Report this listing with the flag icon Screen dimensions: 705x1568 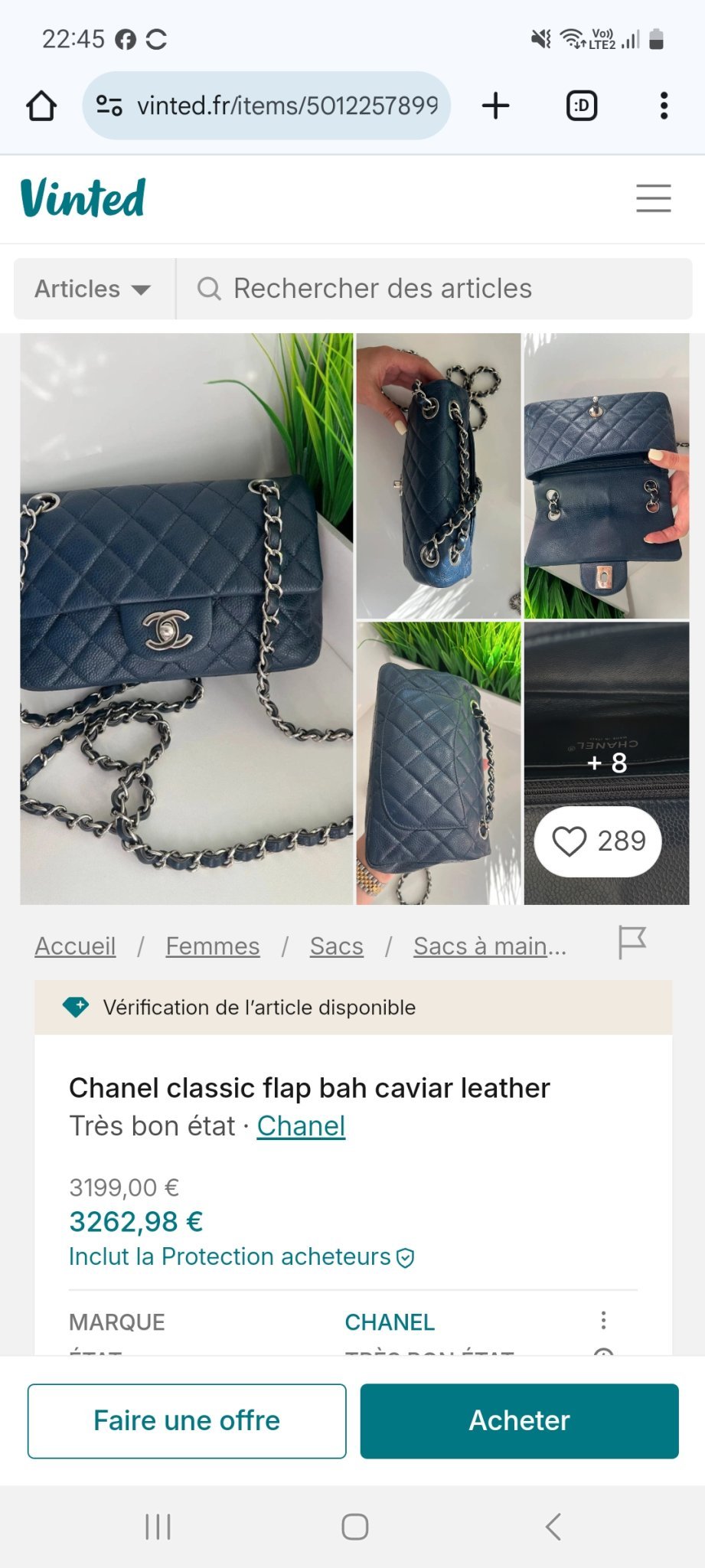tap(632, 942)
